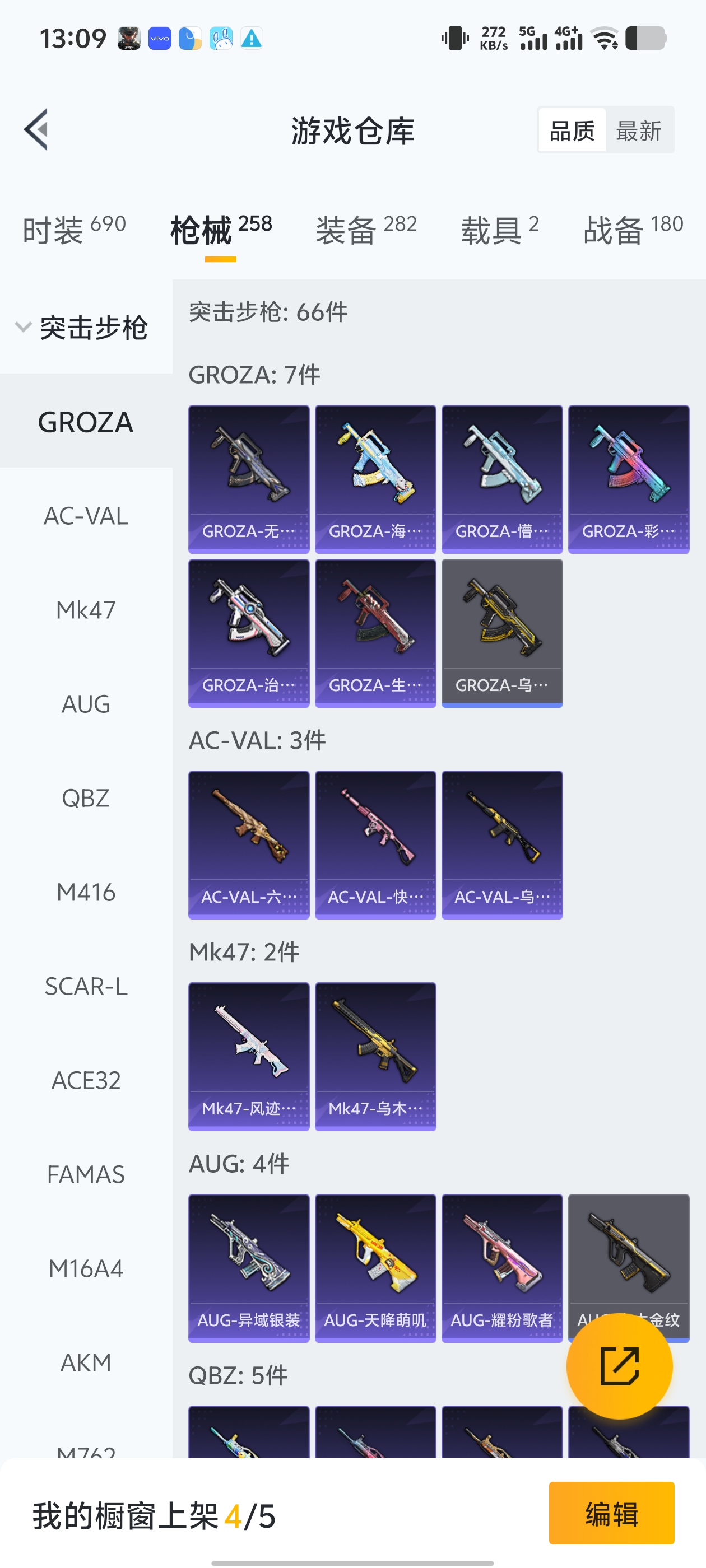This screenshot has height=1568, width=706.
Task: Jump to Mk47 in the side list
Action: click(86, 610)
